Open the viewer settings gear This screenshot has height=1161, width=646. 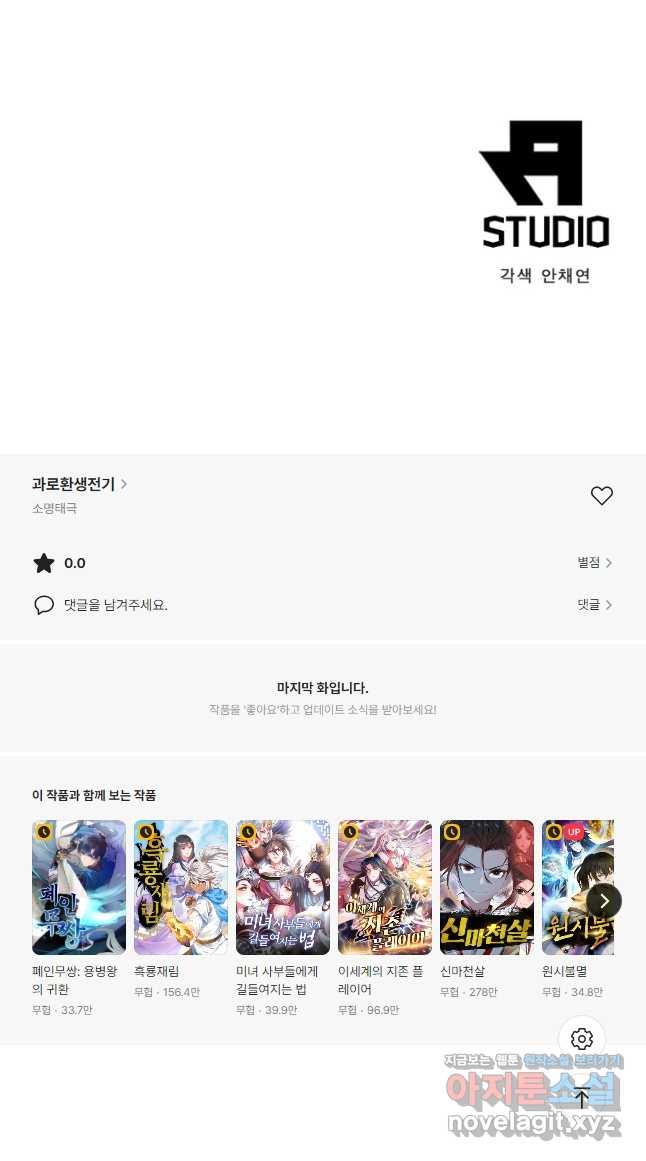582,1039
